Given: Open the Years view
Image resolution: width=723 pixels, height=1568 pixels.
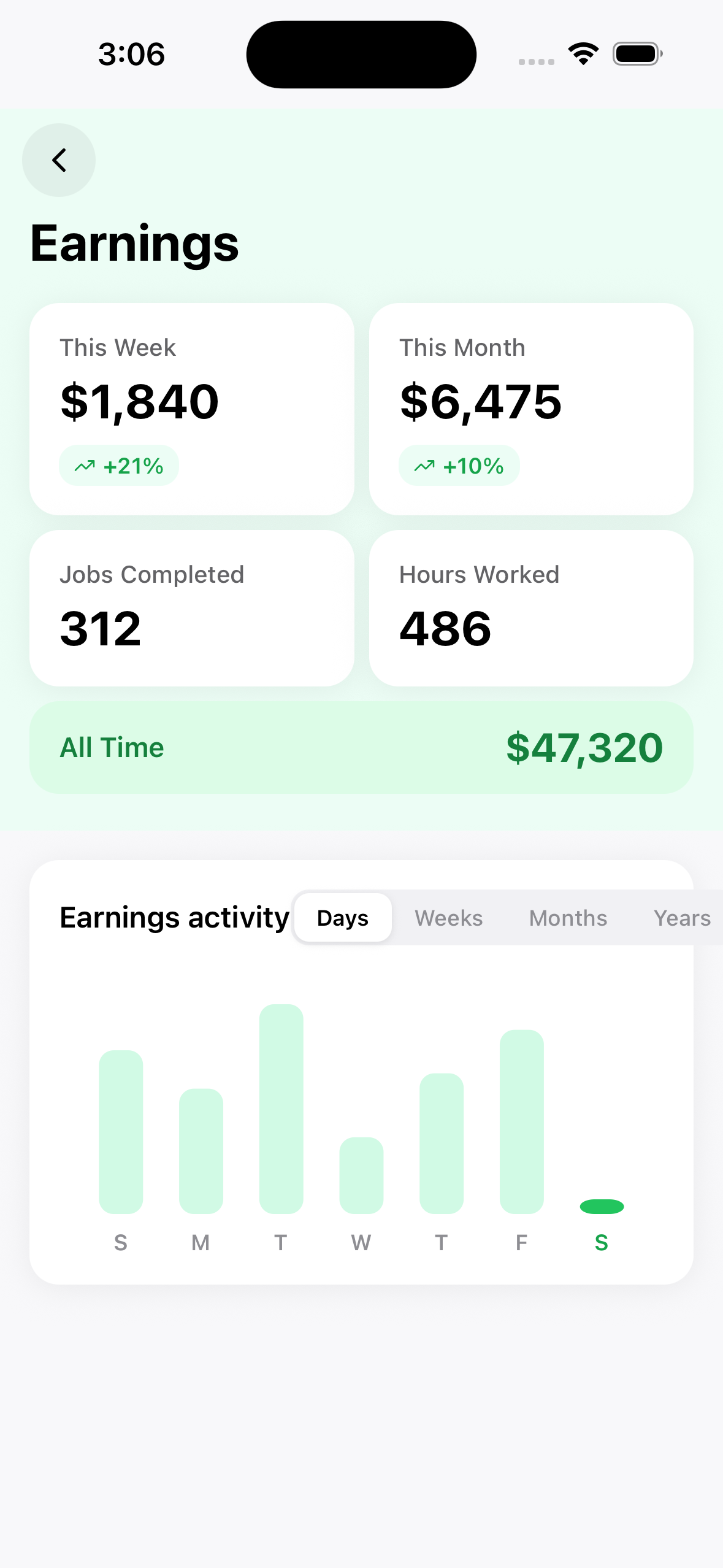Looking at the screenshot, I should click(x=681, y=917).
